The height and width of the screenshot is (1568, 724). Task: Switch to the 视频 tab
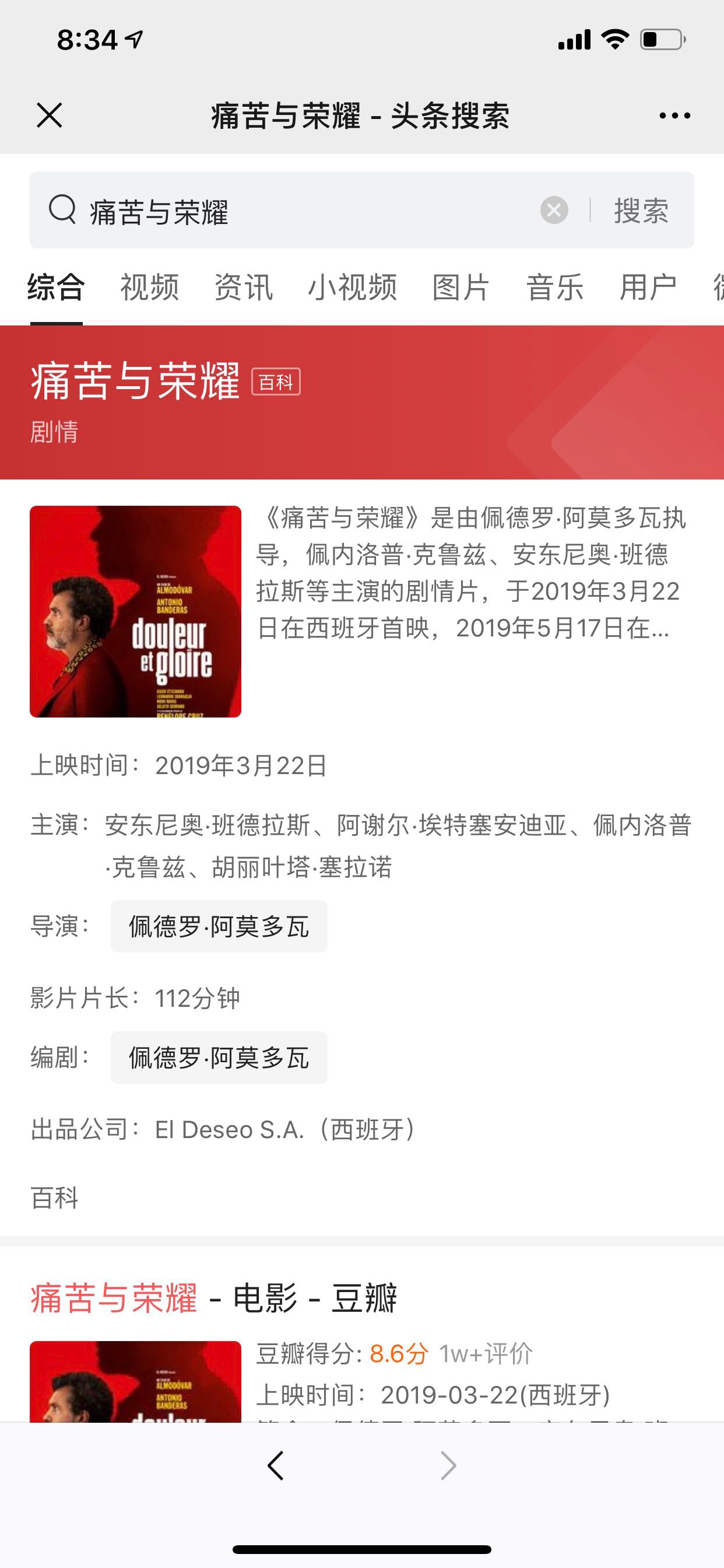pos(150,288)
